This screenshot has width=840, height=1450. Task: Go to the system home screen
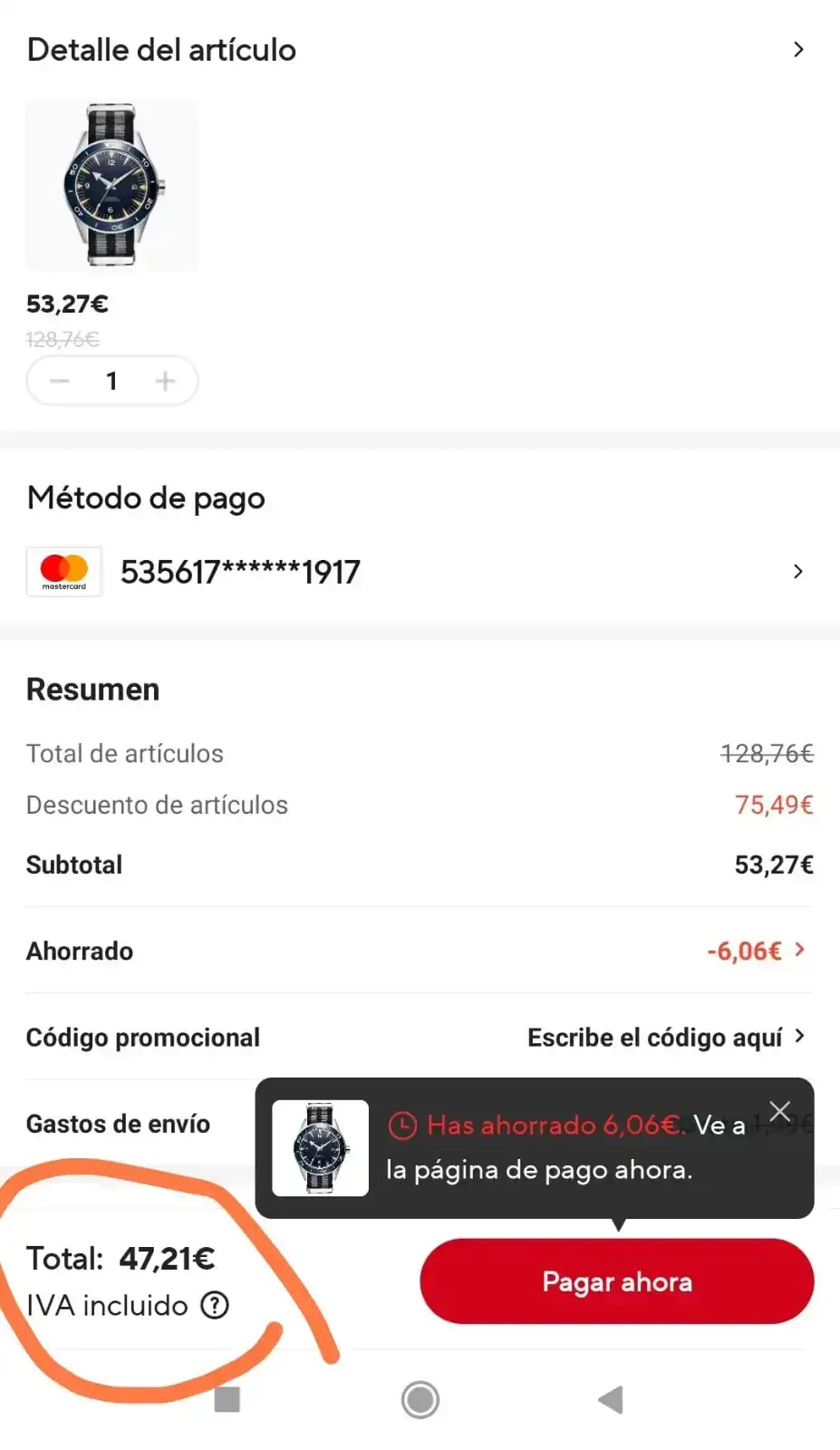pos(420,1399)
